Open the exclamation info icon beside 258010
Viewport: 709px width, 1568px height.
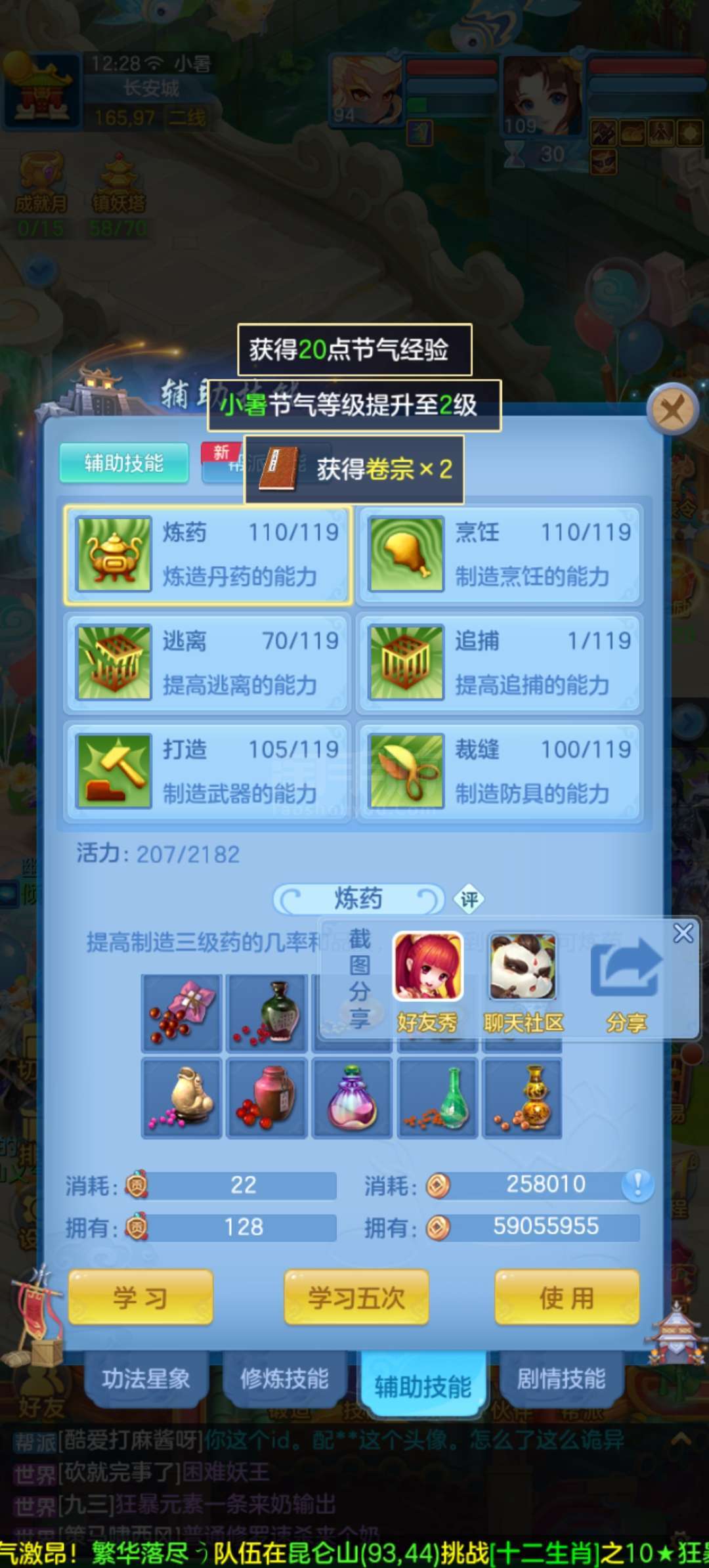pos(637,1185)
